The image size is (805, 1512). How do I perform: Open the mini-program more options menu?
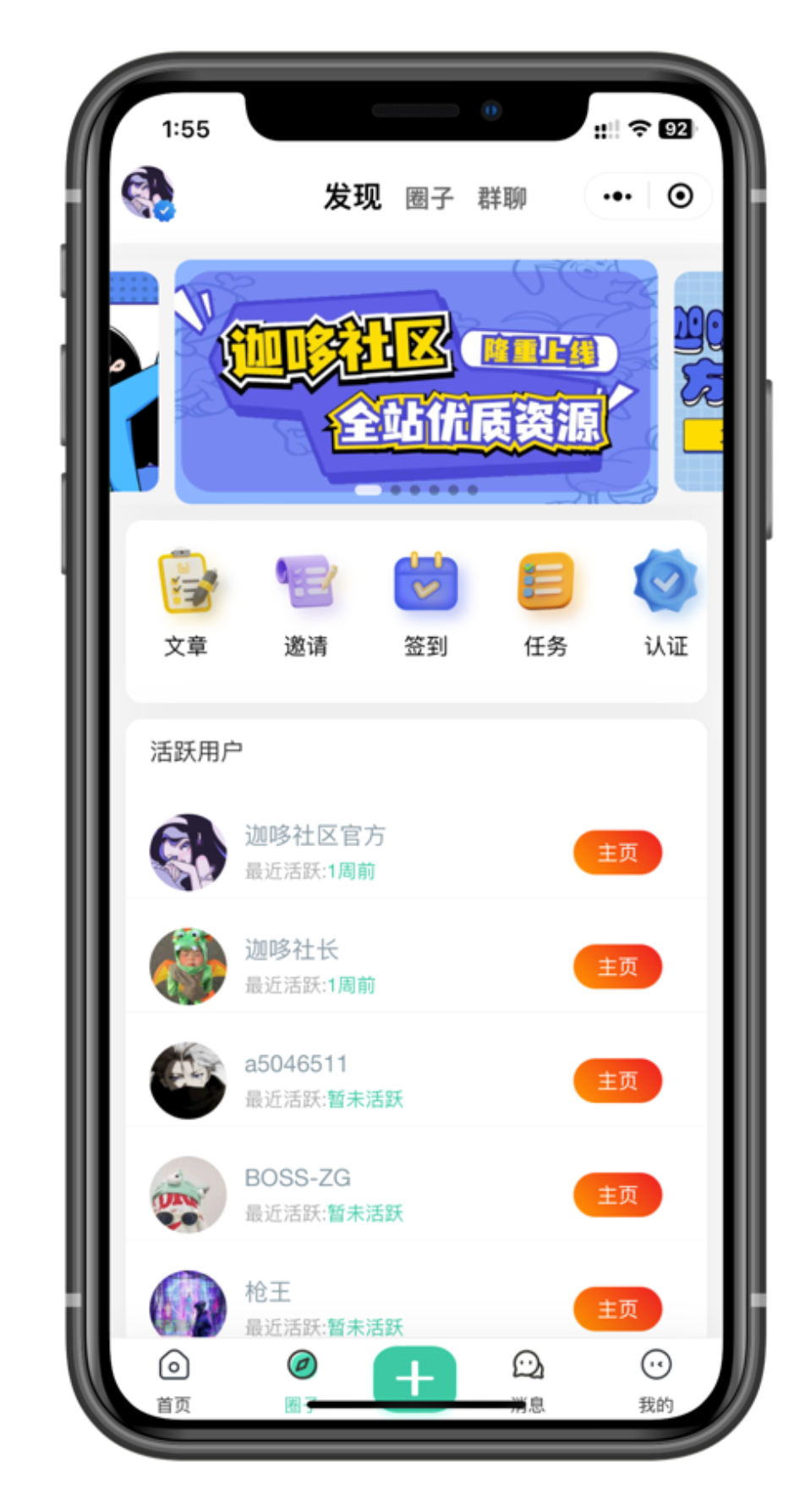pos(617,196)
